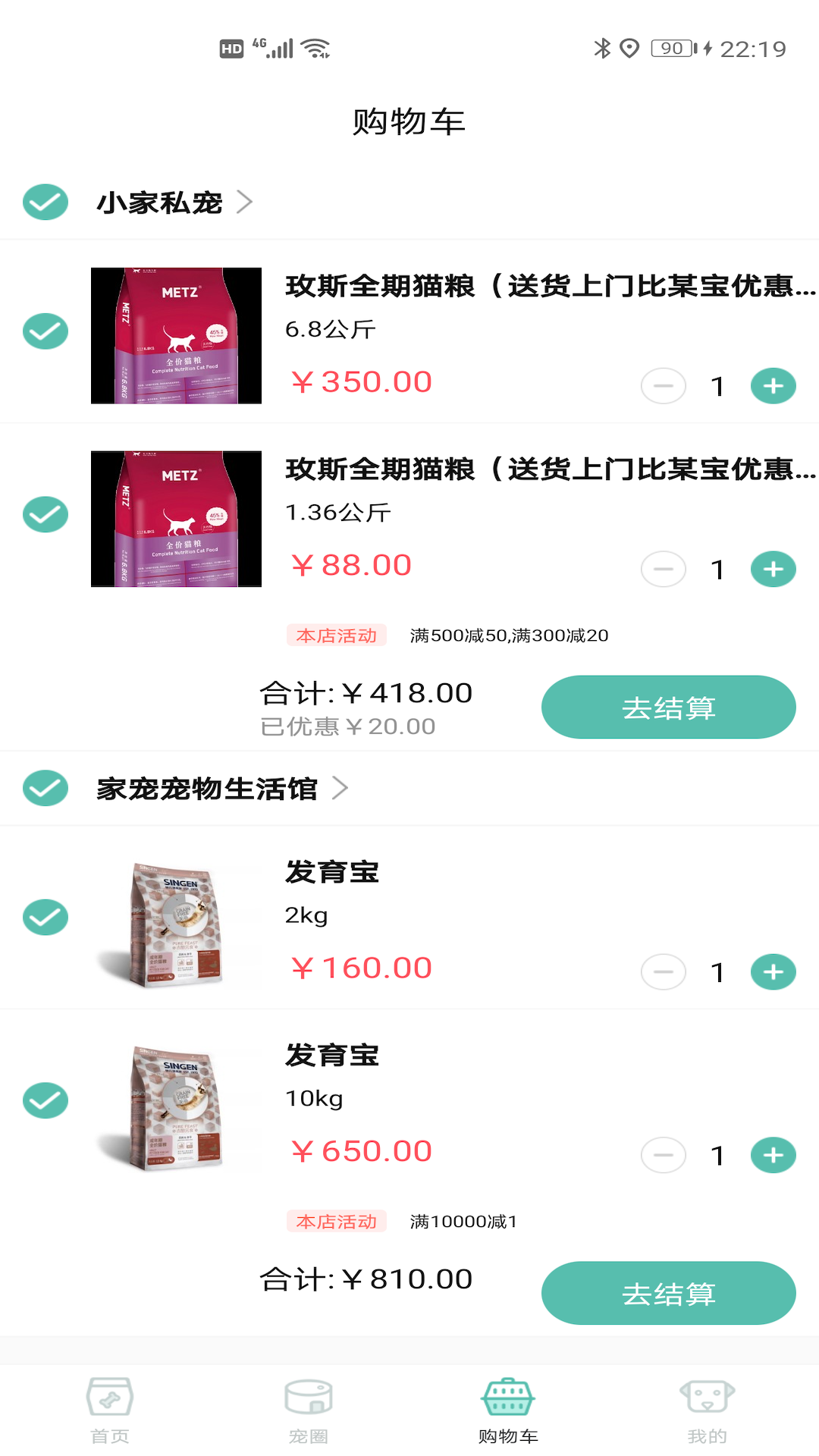Increase quantity of 发育宝 2kg
Screen dimensions: 819x1456
(x=773, y=972)
